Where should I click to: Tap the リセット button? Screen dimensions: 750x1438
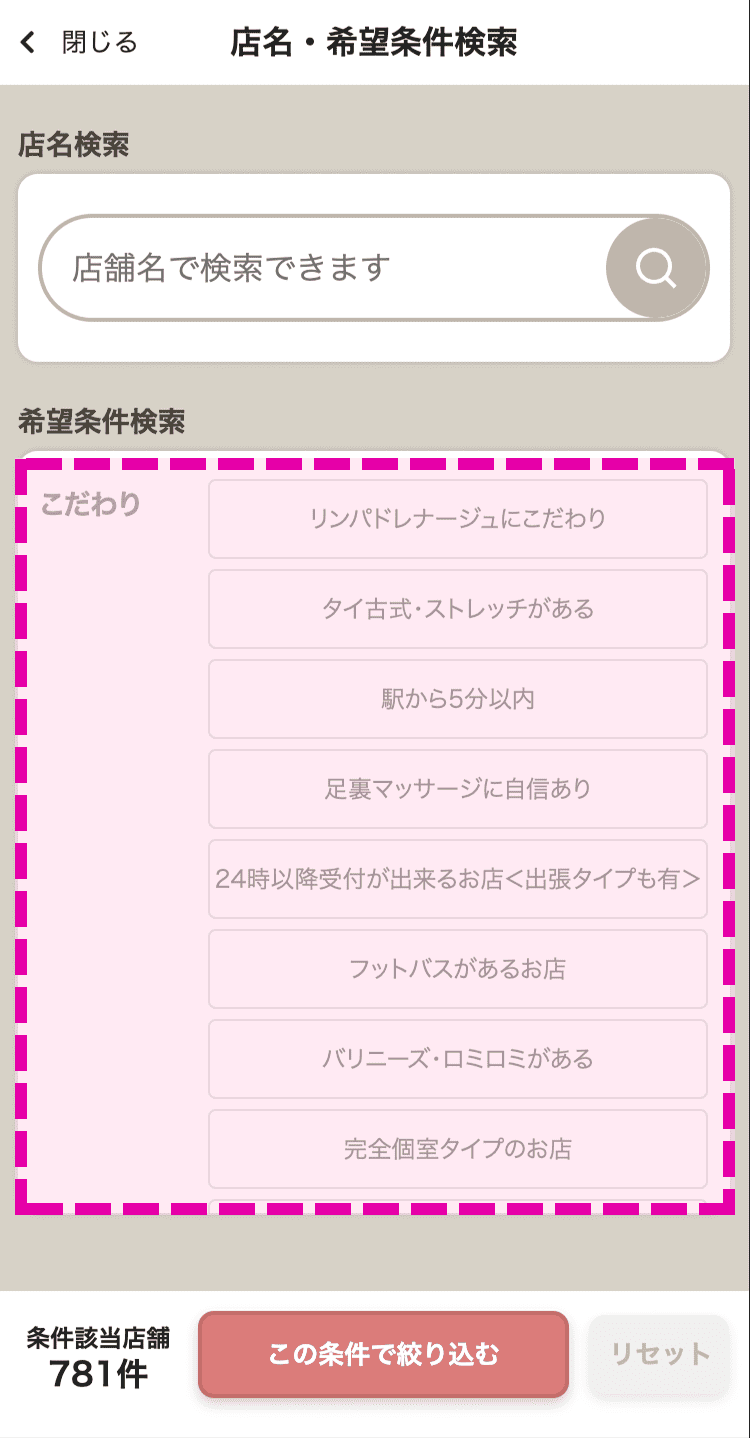click(x=660, y=1354)
